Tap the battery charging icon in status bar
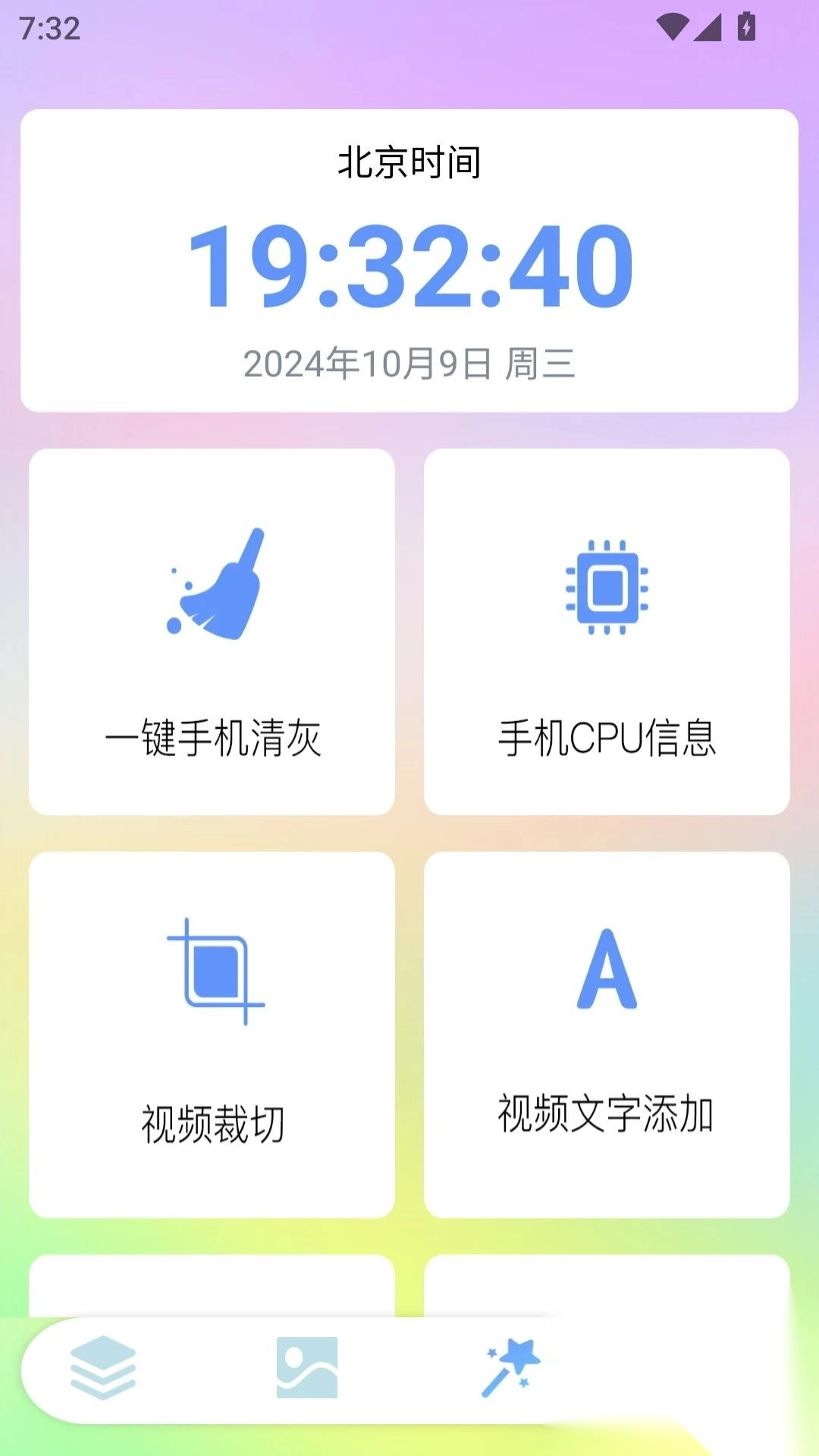Screen dimensions: 819x1456 click(745, 27)
